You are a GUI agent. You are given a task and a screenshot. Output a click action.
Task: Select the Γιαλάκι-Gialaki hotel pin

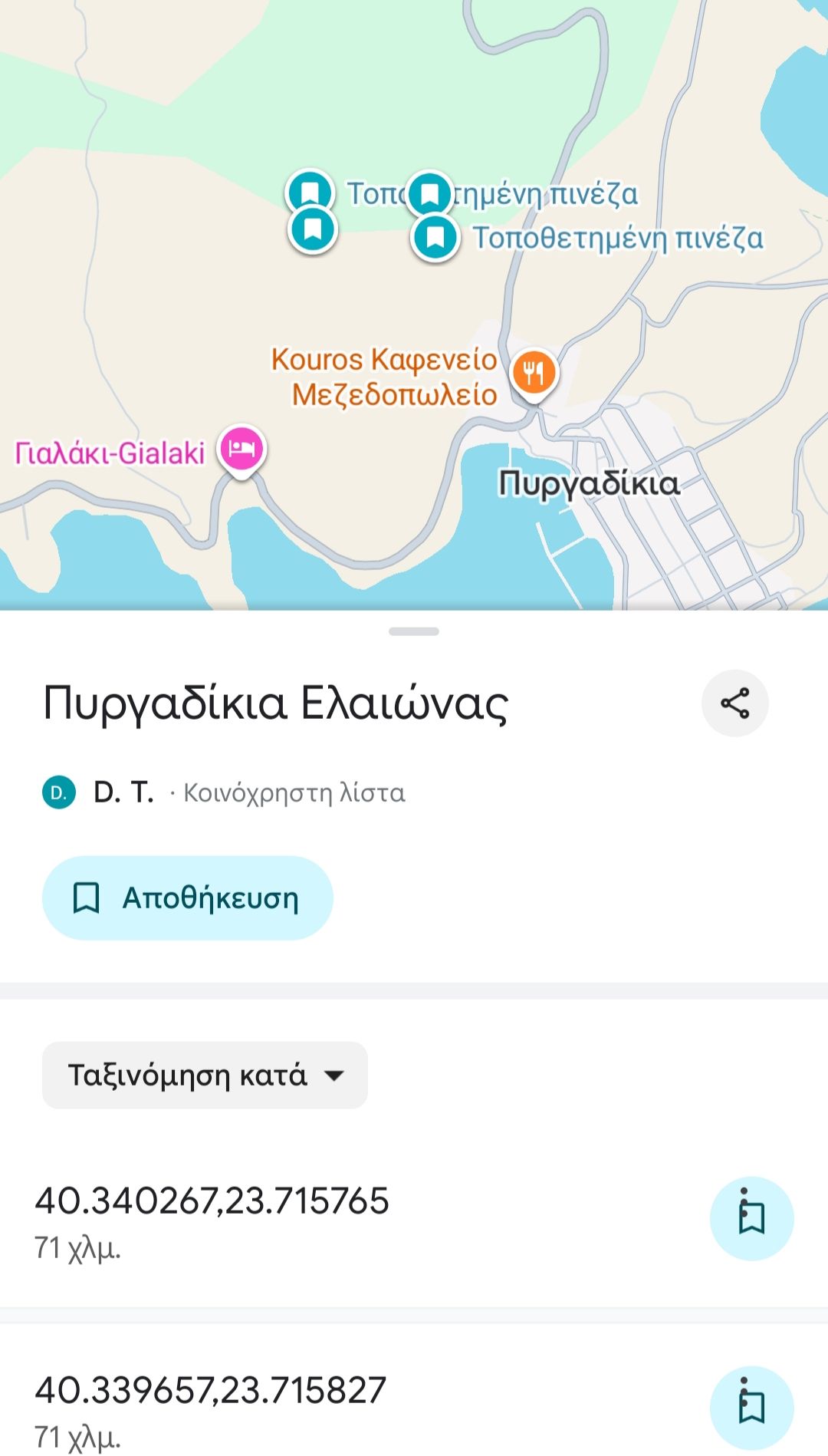[x=242, y=450]
